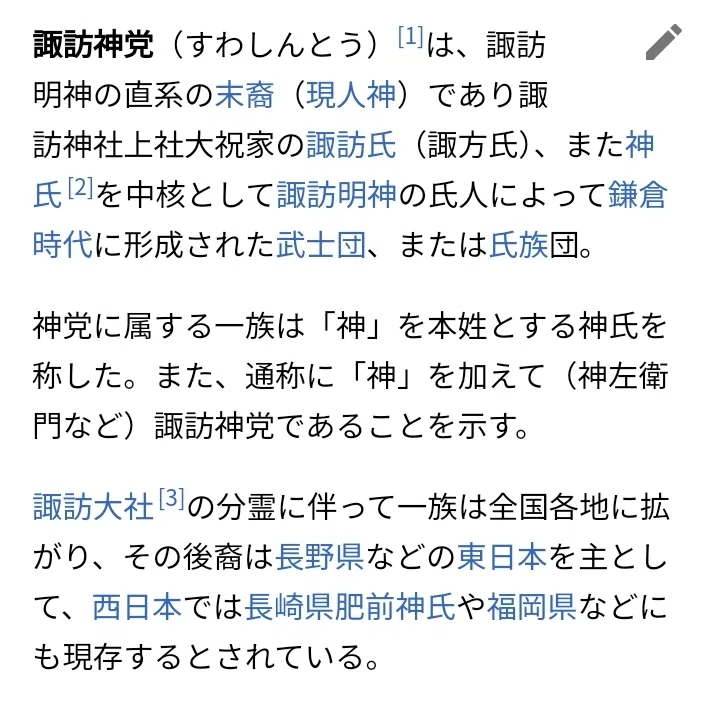The image size is (720, 713).
Task: Open the 末裔 link
Action: tap(245, 95)
